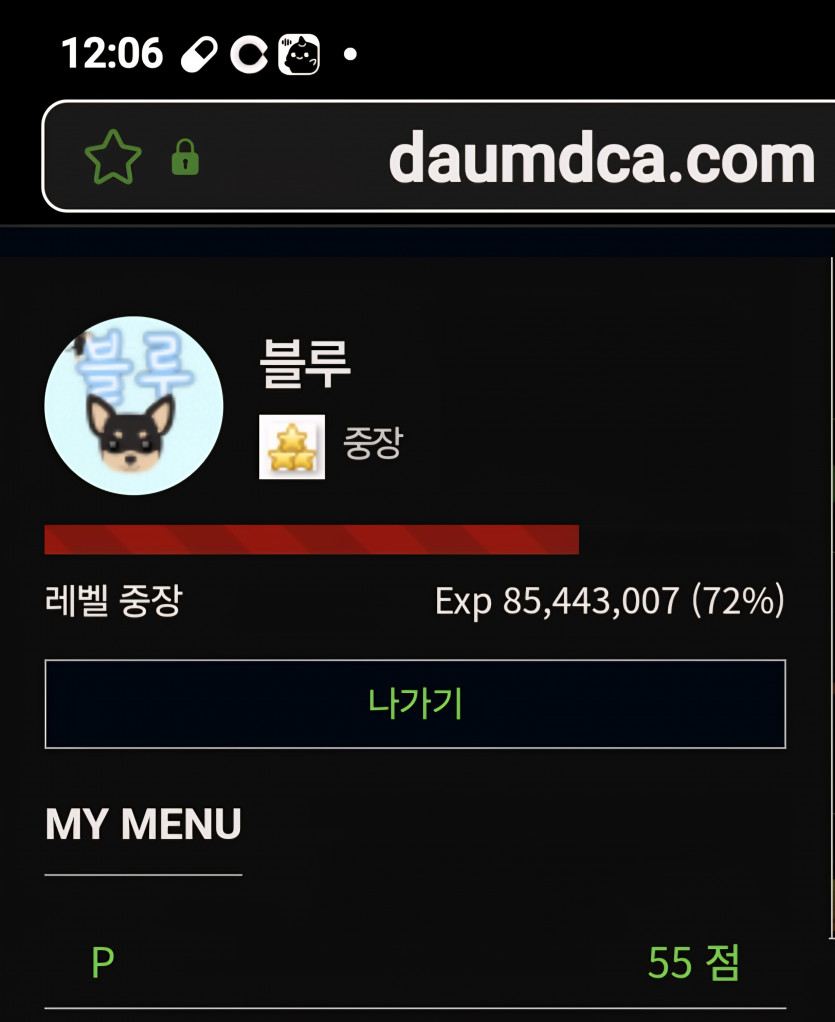Open the 블루 profile picture
The height and width of the screenshot is (1022, 835).
[x=133, y=406]
